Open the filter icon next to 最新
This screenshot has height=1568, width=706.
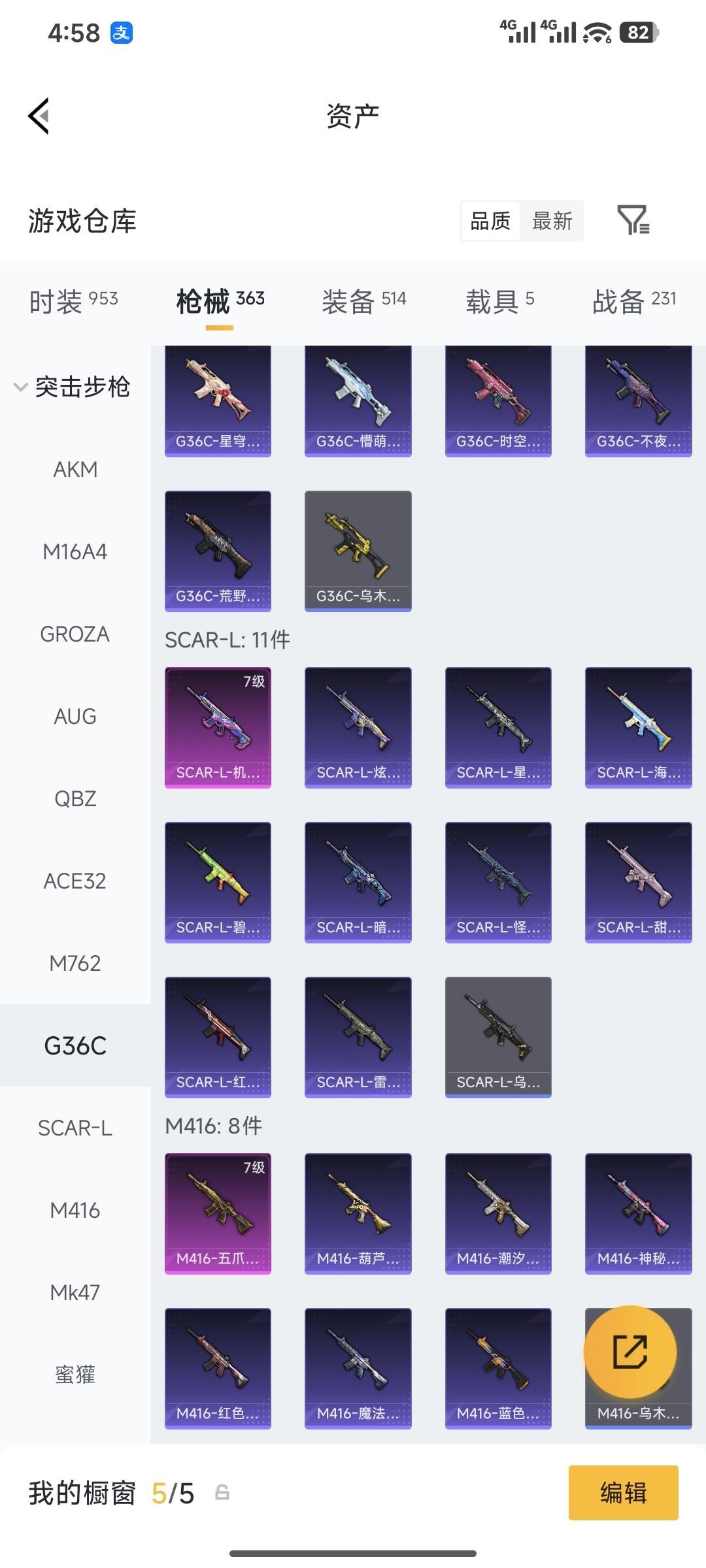tap(633, 220)
